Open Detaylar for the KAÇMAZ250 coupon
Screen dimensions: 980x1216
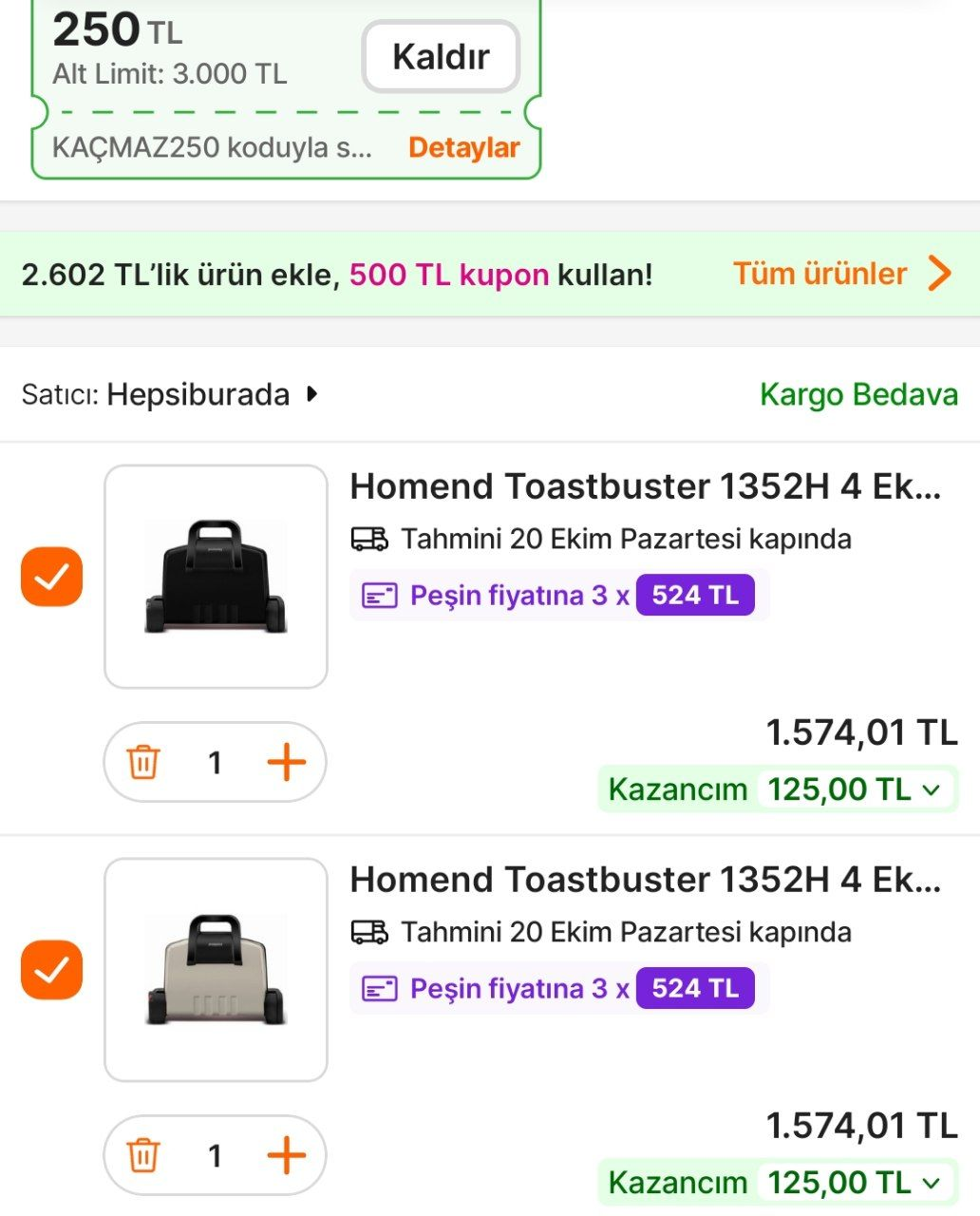click(463, 147)
